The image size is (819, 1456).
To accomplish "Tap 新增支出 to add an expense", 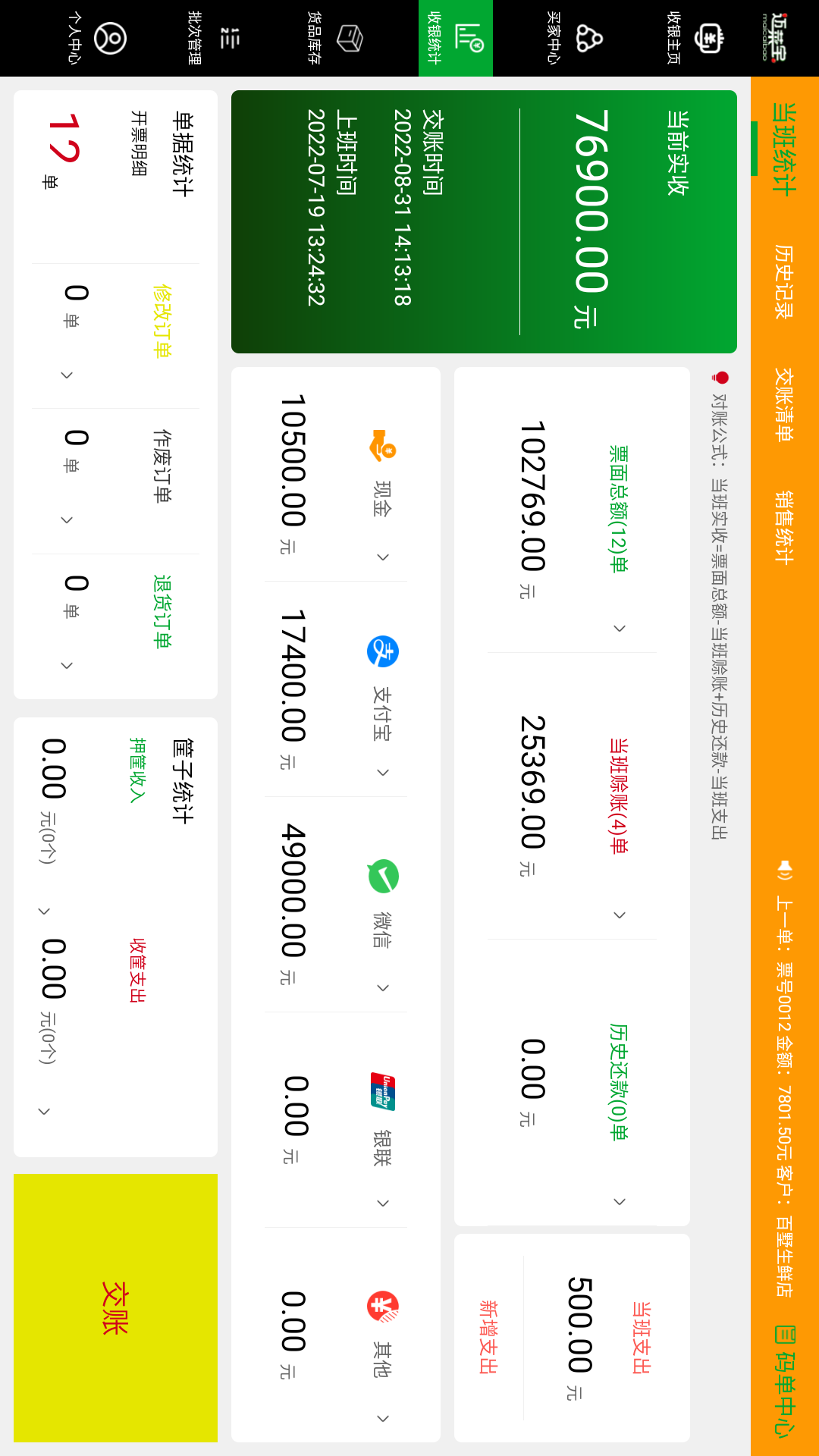I will [488, 1336].
